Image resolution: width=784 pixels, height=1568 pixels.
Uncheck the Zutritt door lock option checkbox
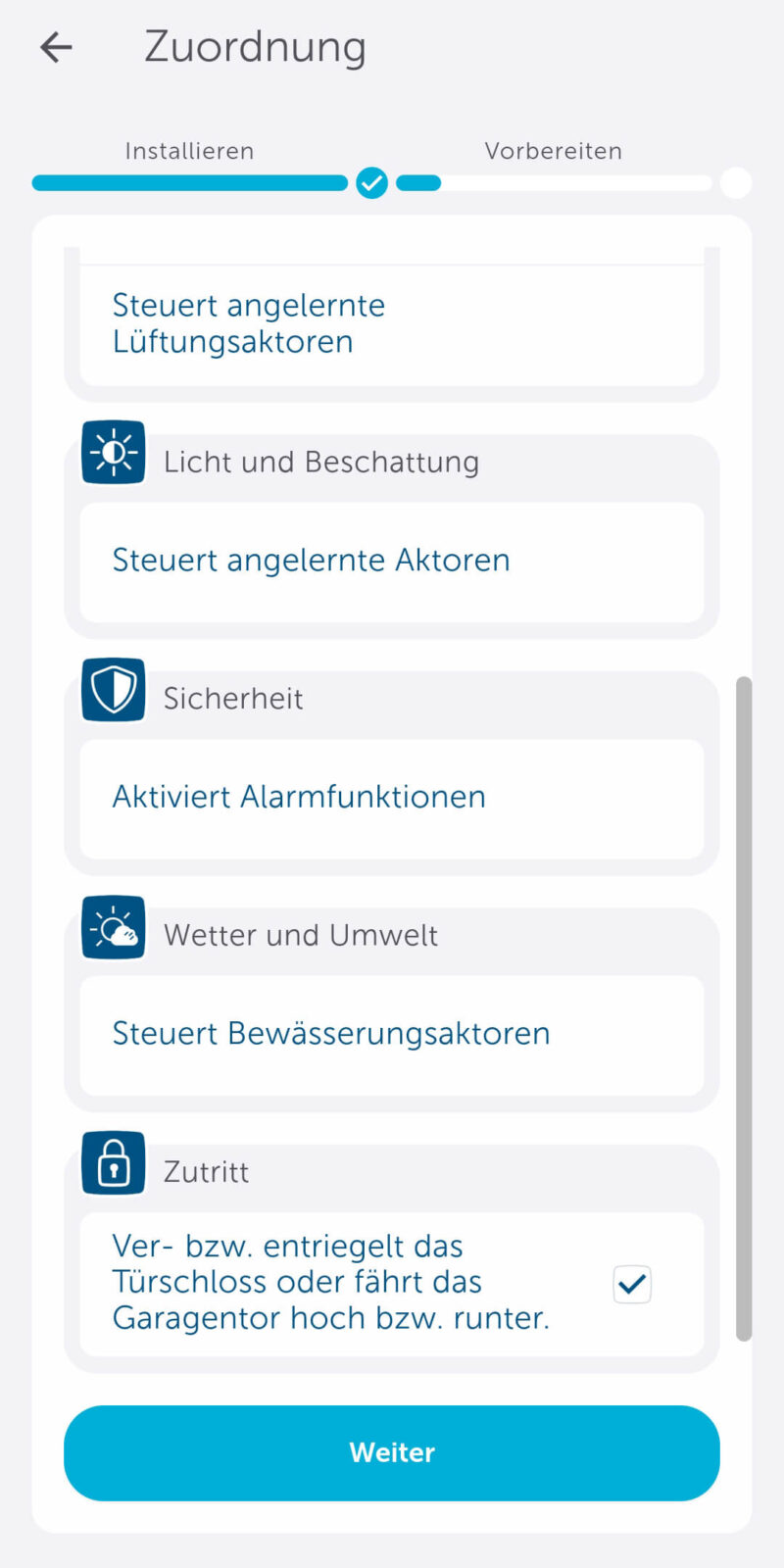(632, 1284)
